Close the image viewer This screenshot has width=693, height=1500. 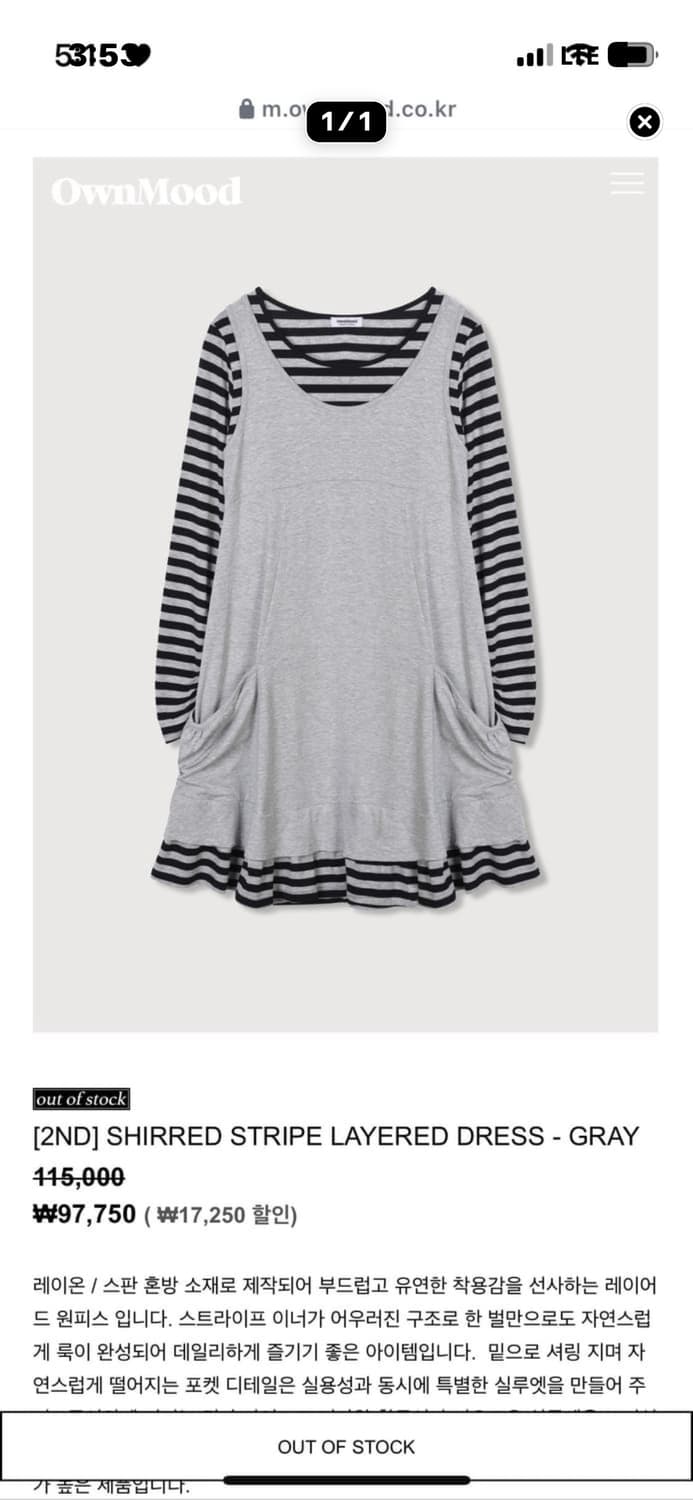(645, 122)
